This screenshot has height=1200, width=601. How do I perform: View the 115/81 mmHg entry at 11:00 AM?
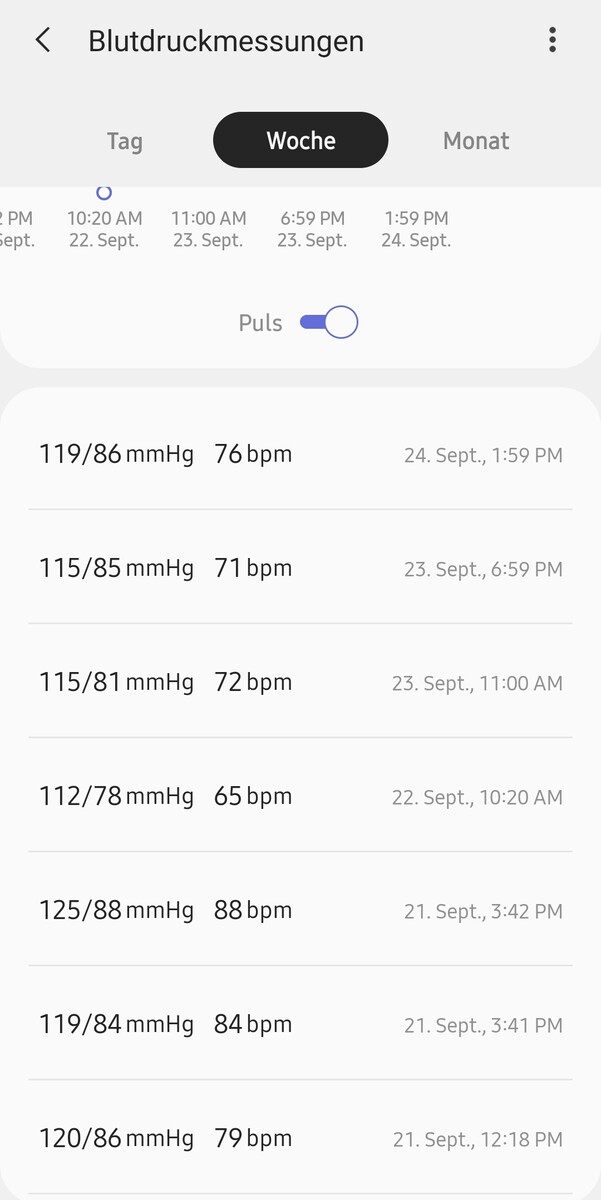coord(300,682)
